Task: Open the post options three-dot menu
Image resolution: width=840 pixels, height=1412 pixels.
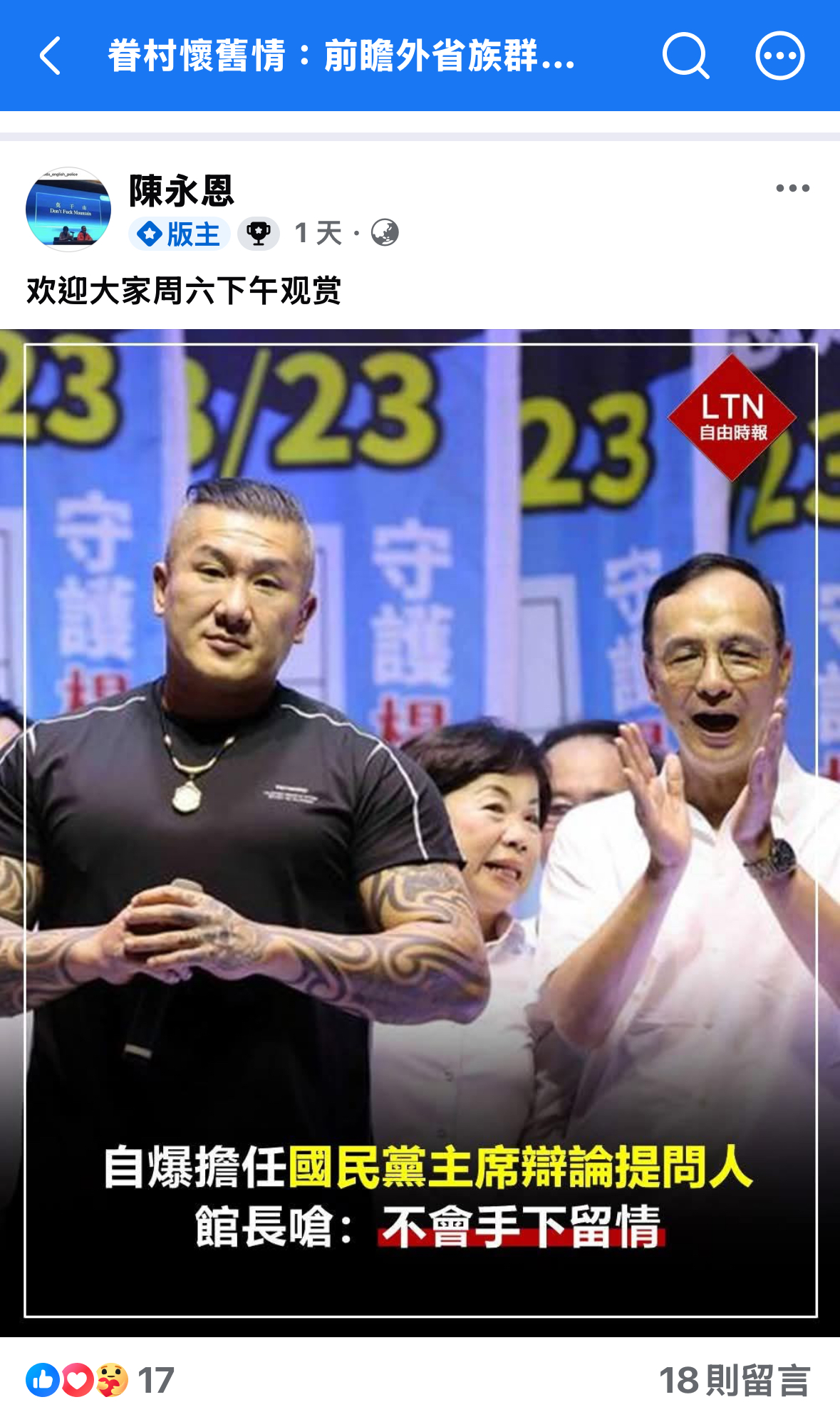Action: click(x=792, y=189)
